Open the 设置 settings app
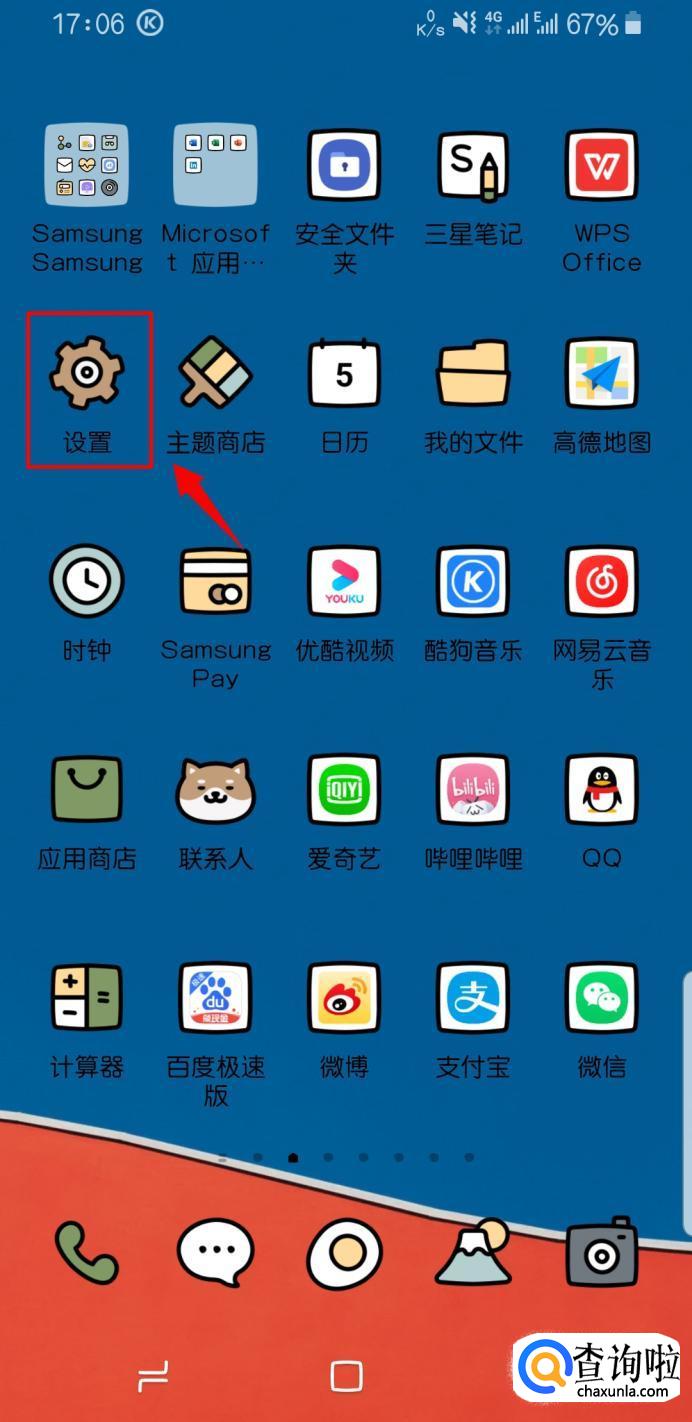The height and width of the screenshot is (1422, 692). click(87, 374)
